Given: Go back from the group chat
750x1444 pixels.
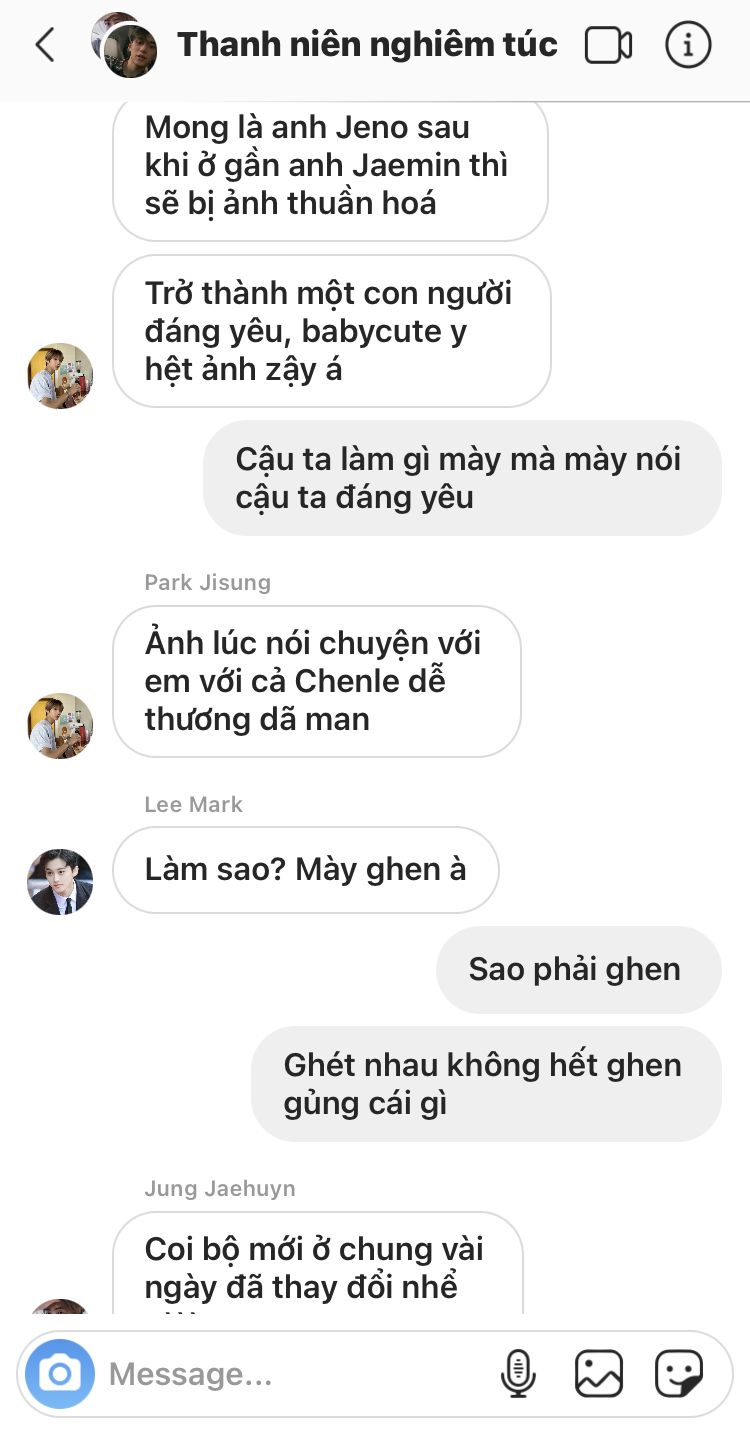Looking at the screenshot, I should [x=45, y=45].
